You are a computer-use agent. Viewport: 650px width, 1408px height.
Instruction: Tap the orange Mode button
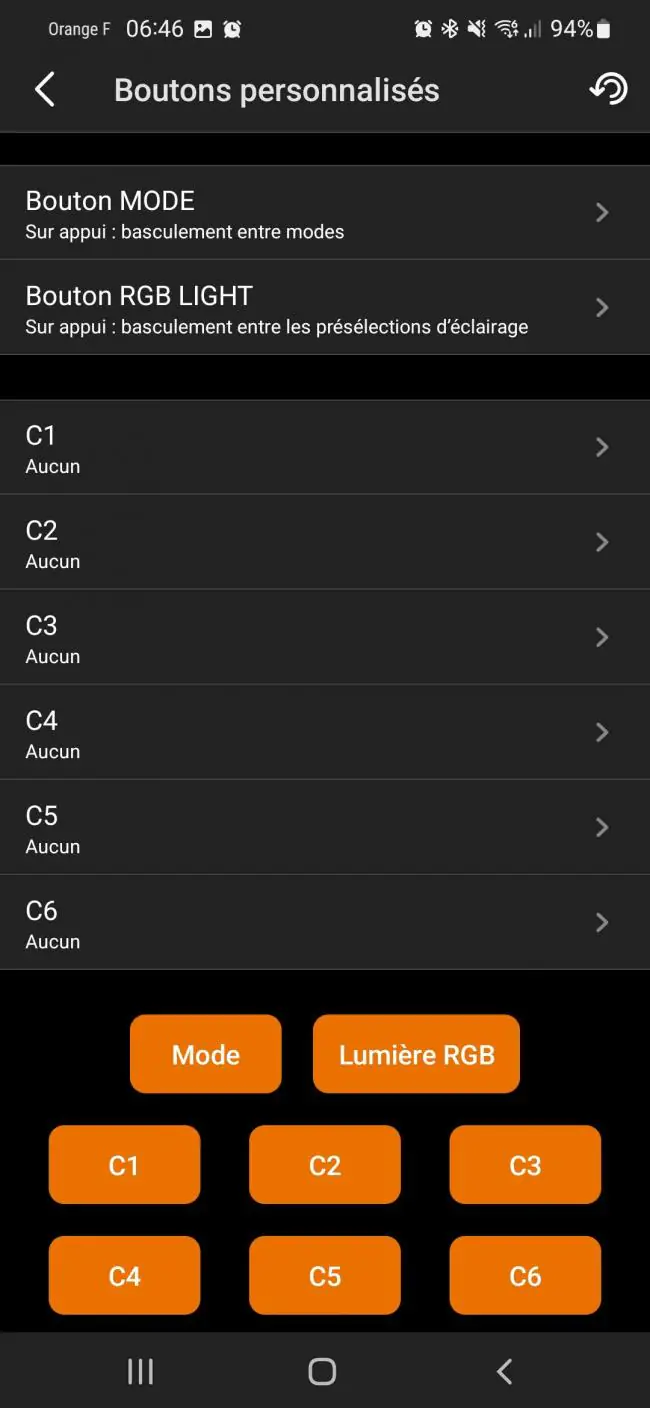(x=206, y=1054)
